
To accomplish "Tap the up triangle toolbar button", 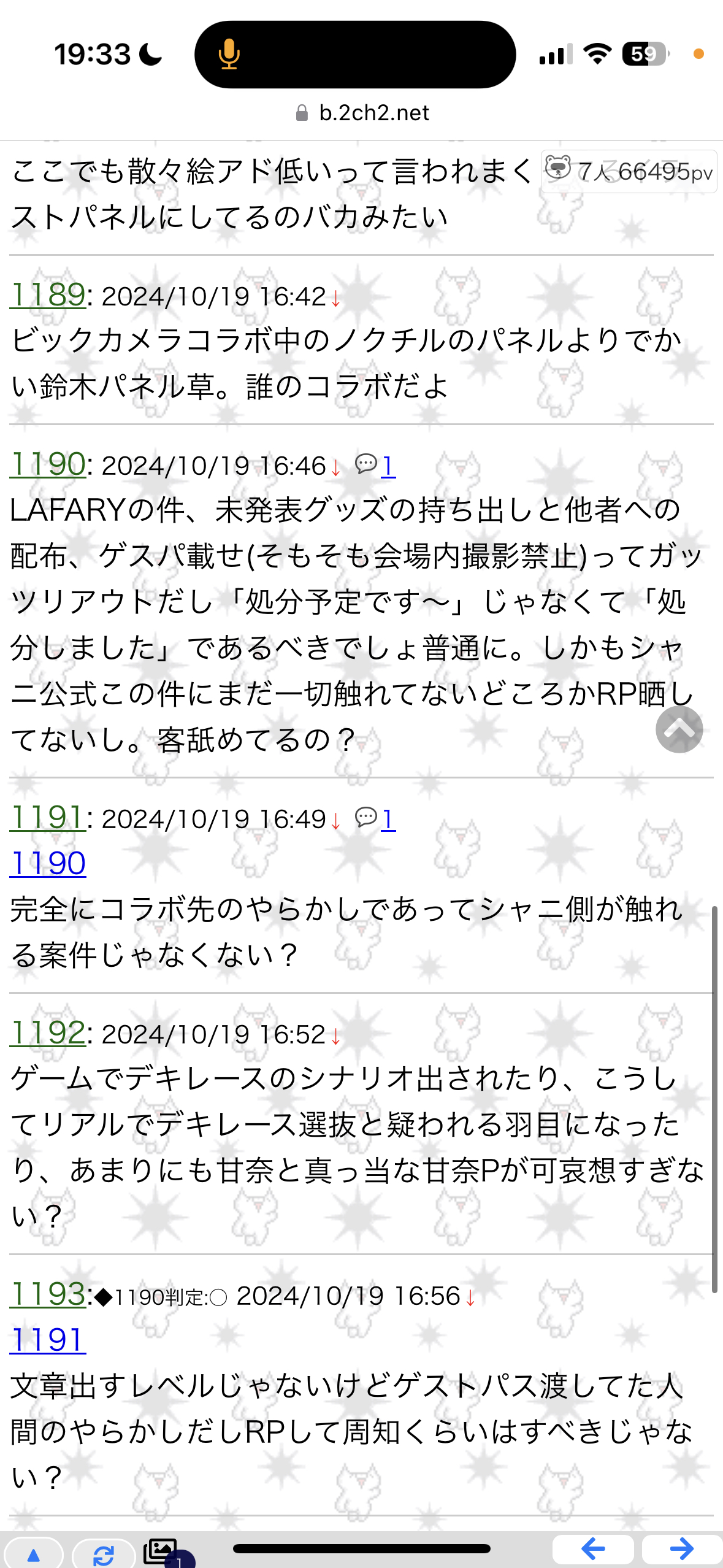I will [x=34, y=1555].
